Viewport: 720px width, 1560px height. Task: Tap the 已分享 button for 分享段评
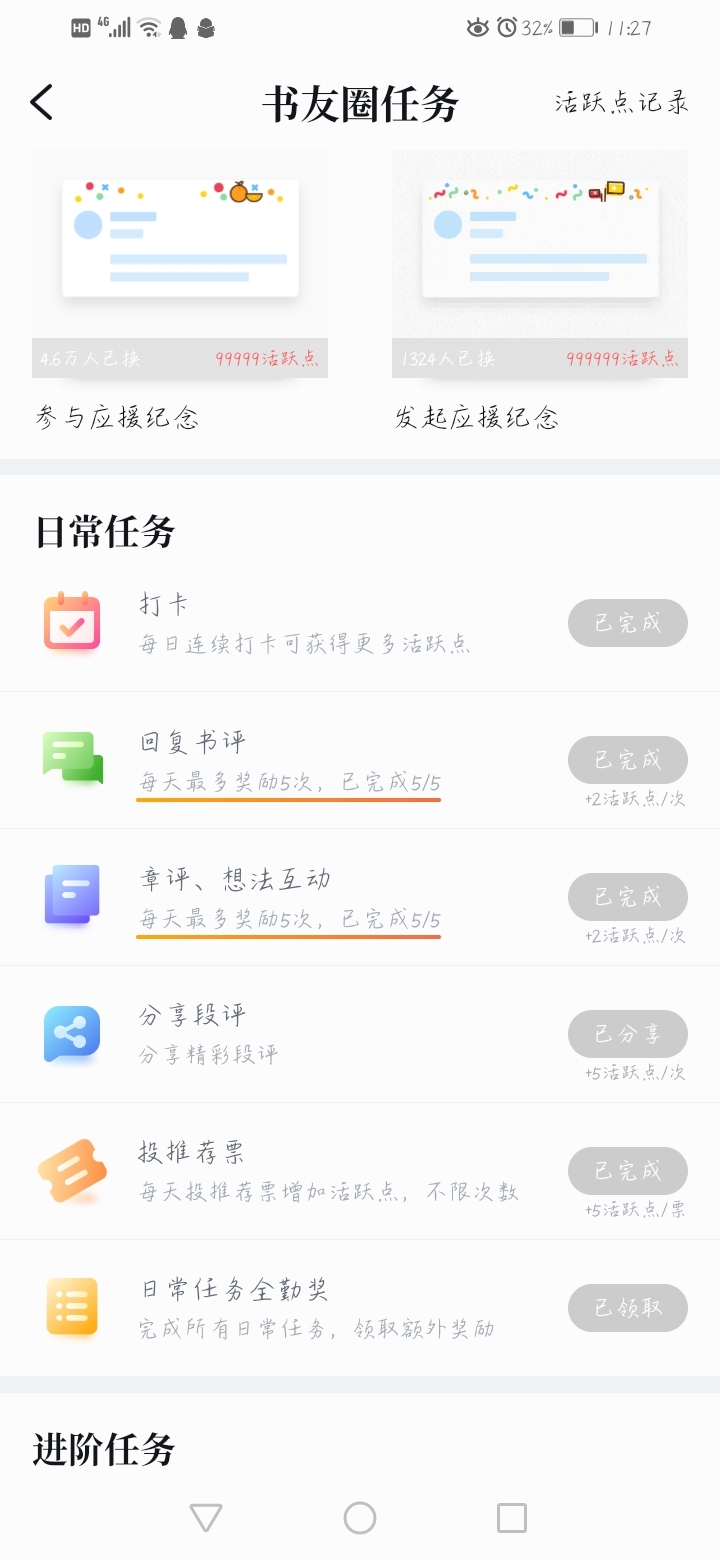(628, 1034)
